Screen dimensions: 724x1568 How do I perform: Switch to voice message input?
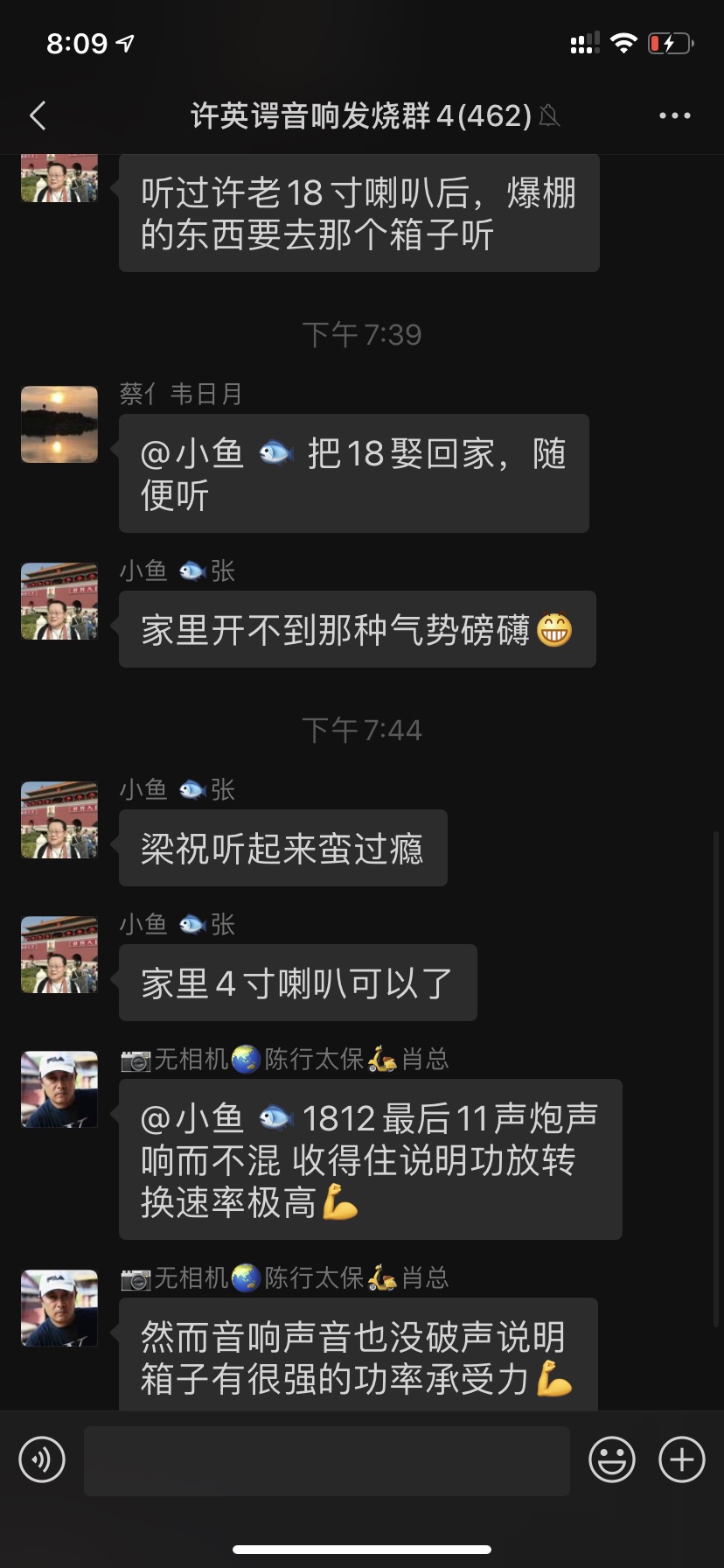[42, 1459]
